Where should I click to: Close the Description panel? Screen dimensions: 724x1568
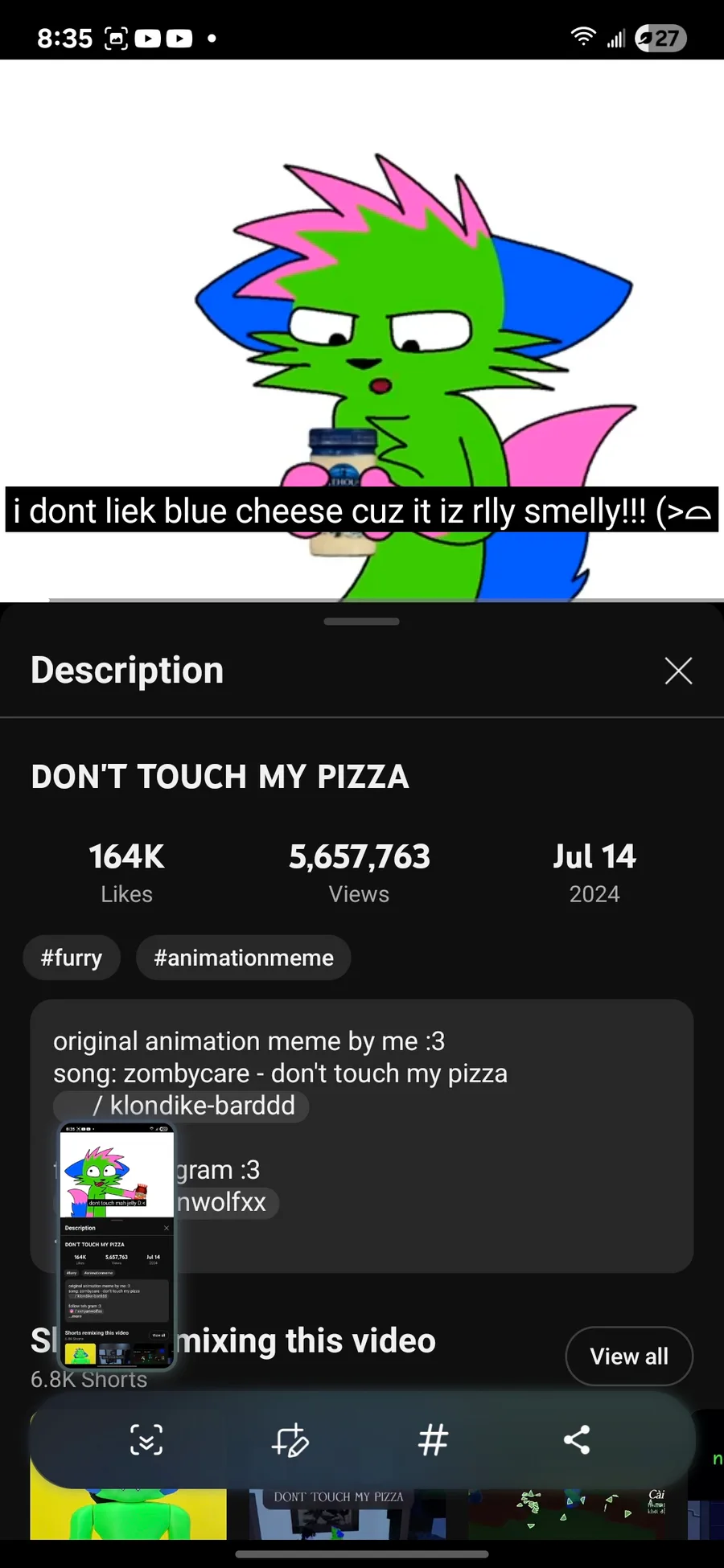[678, 671]
